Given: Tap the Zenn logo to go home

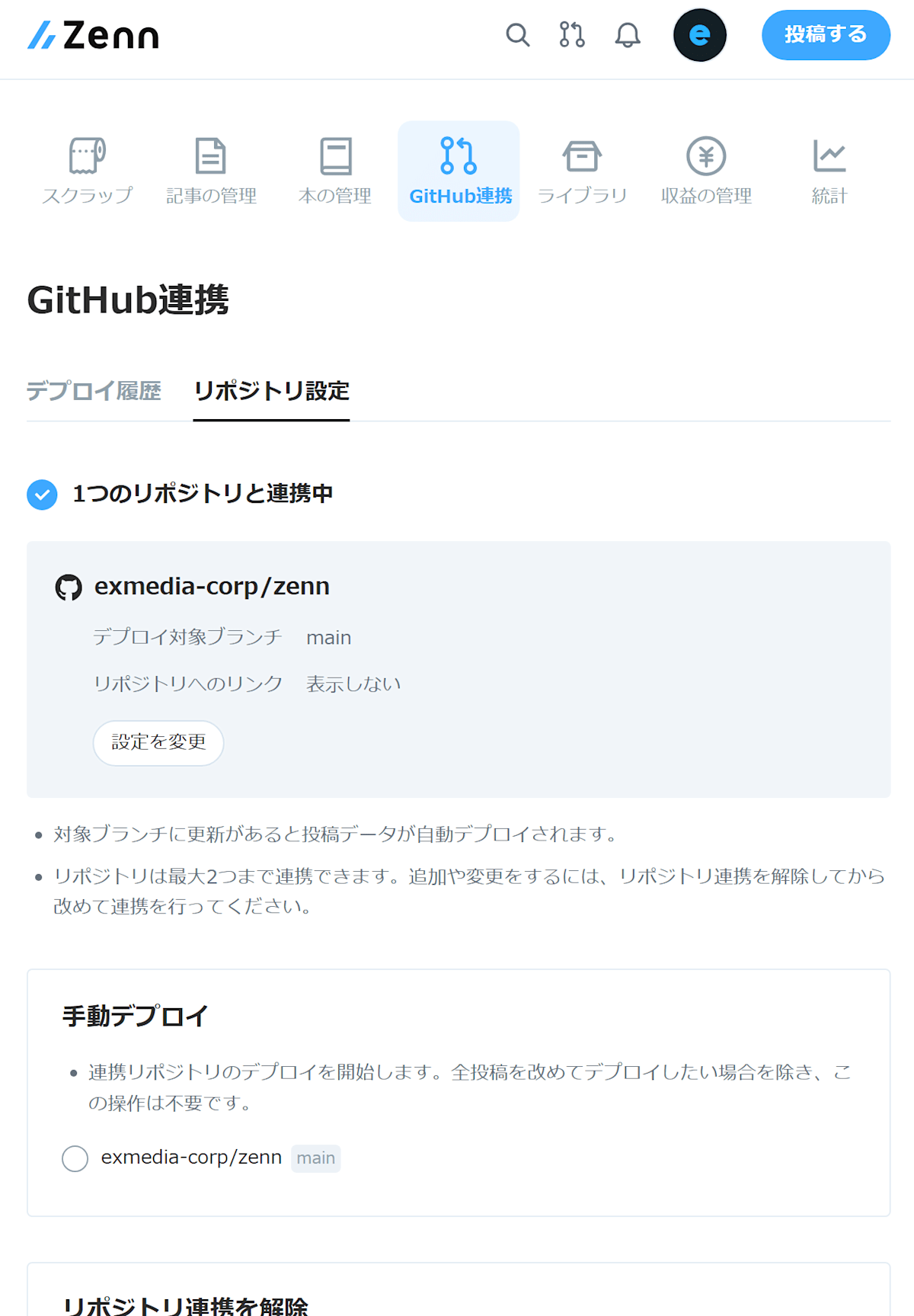Looking at the screenshot, I should click(93, 35).
